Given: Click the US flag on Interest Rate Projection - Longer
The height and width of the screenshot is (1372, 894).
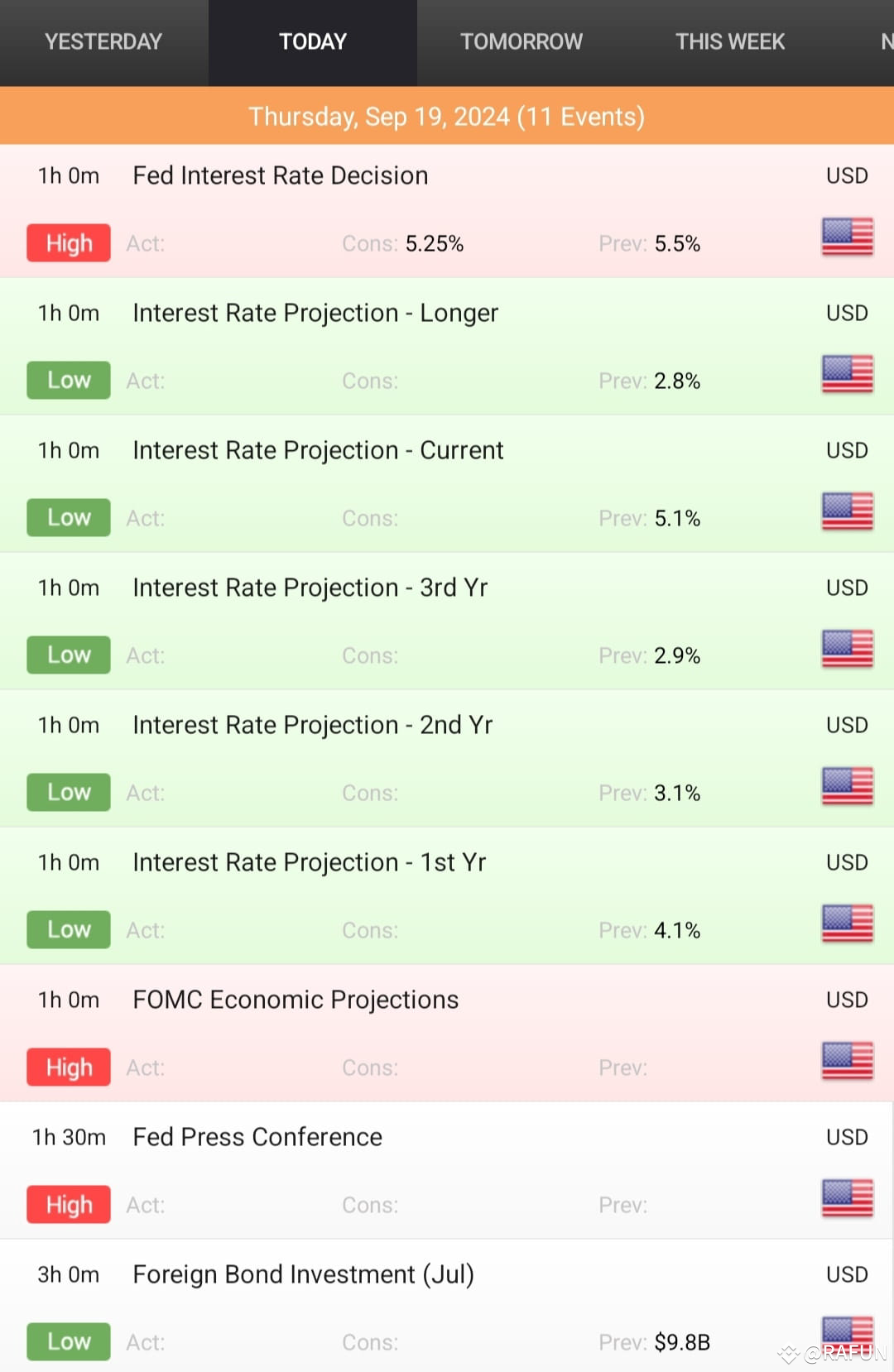Looking at the screenshot, I should click(x=846, y=375).
